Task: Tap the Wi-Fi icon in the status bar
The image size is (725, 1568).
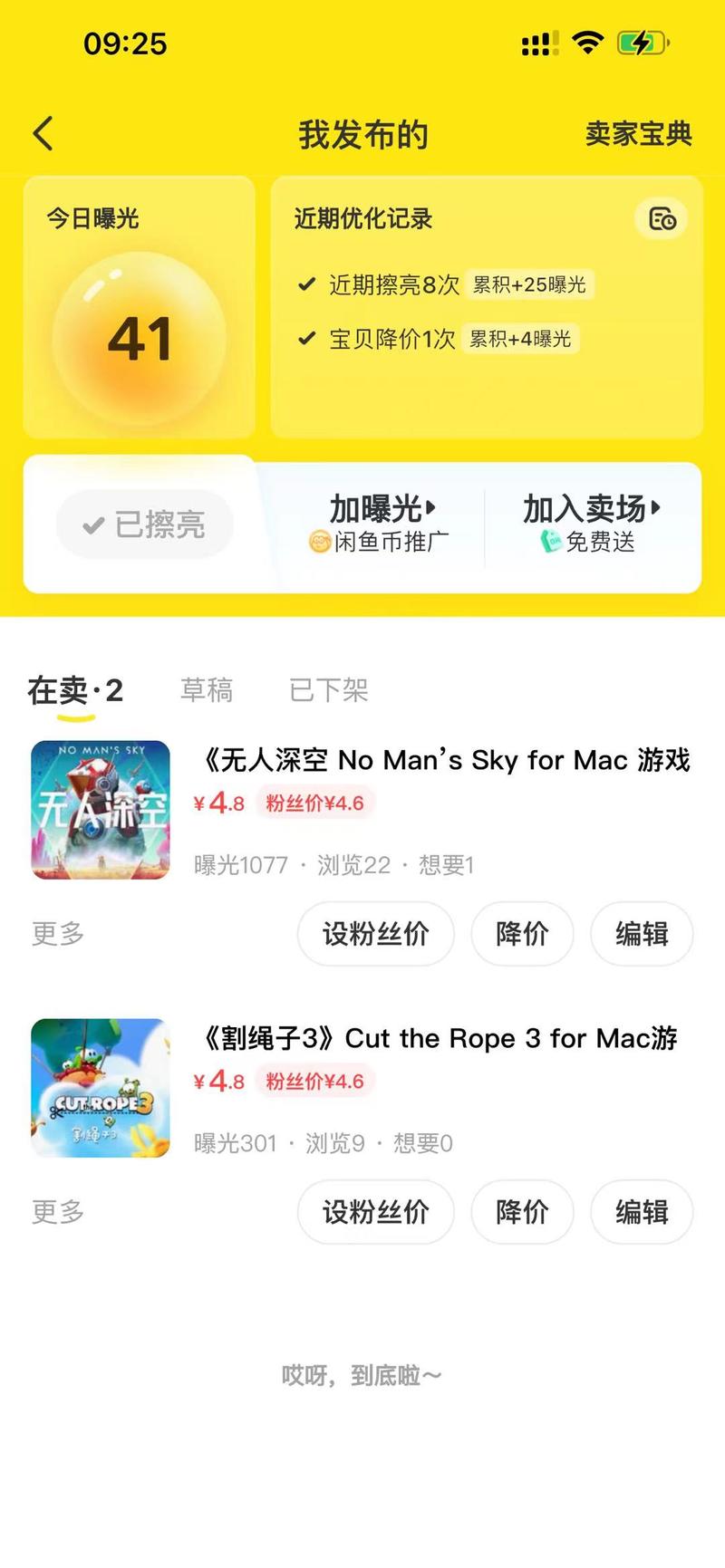Action: pyautogui.click(x=586, y=43)
